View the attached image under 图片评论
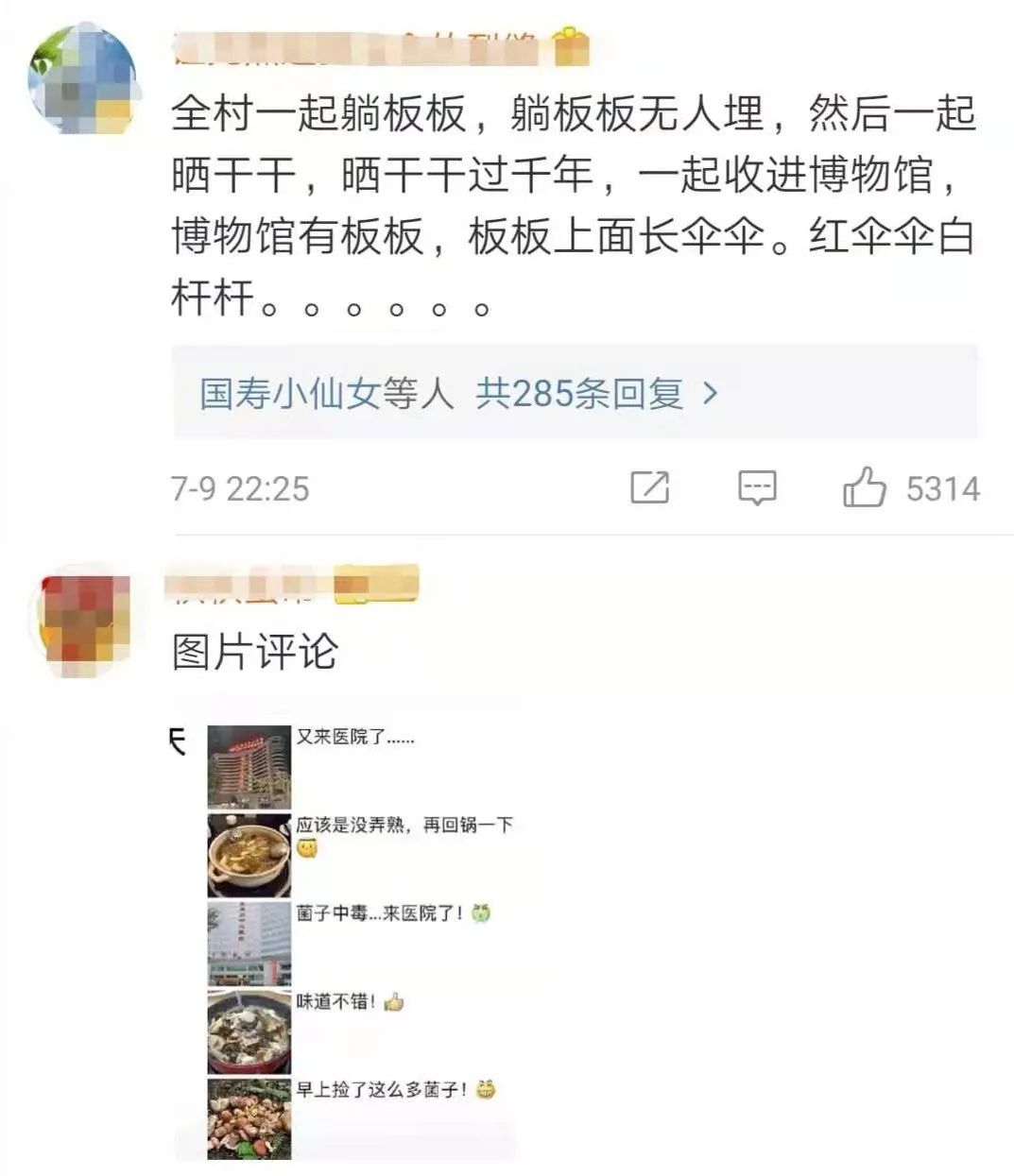The height and width of the screenshot is (1176, 1014). click(x=345, y=940)
